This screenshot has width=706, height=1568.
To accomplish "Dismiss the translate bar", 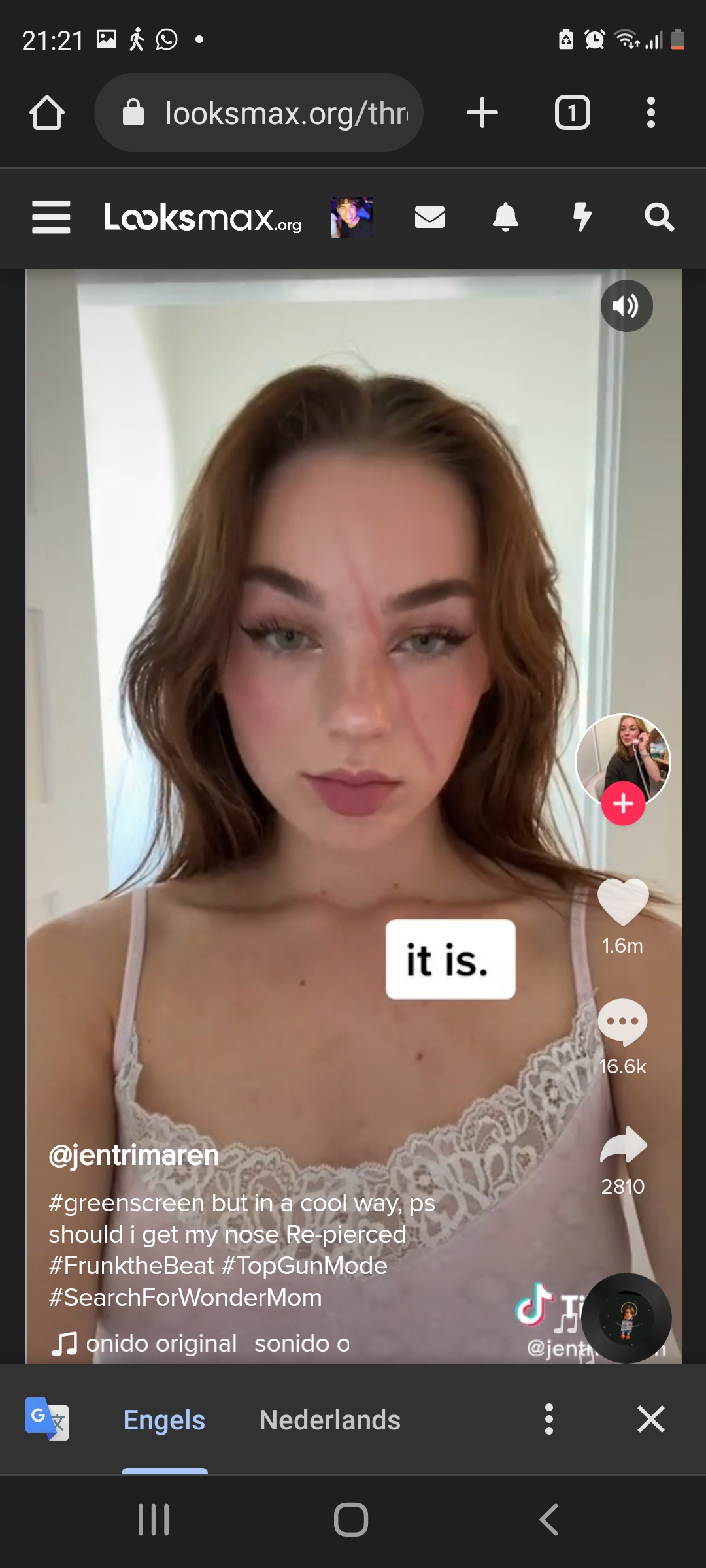I will click(651, 1420).
